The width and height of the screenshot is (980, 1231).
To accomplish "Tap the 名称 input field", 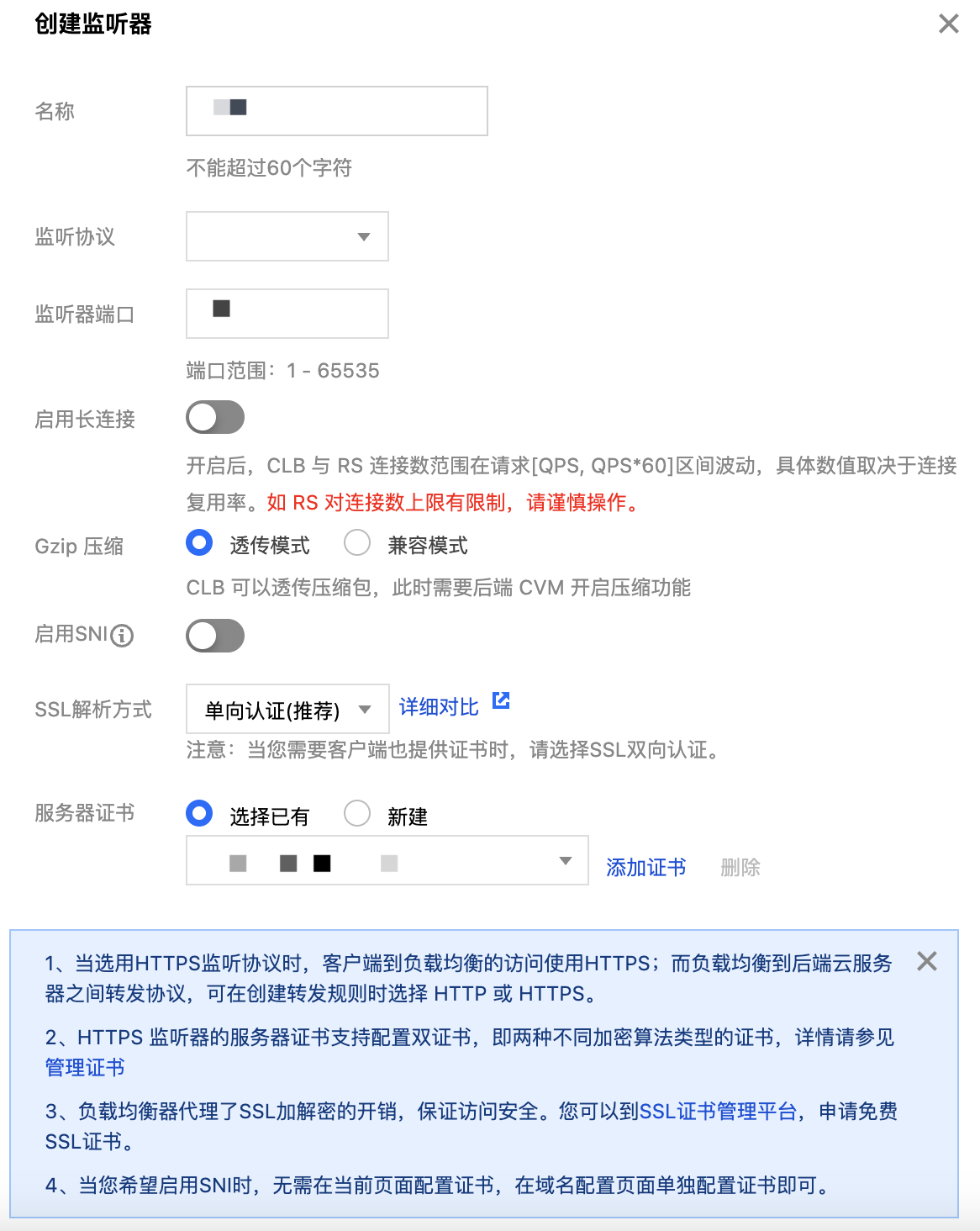I will [x=336, y=111].
